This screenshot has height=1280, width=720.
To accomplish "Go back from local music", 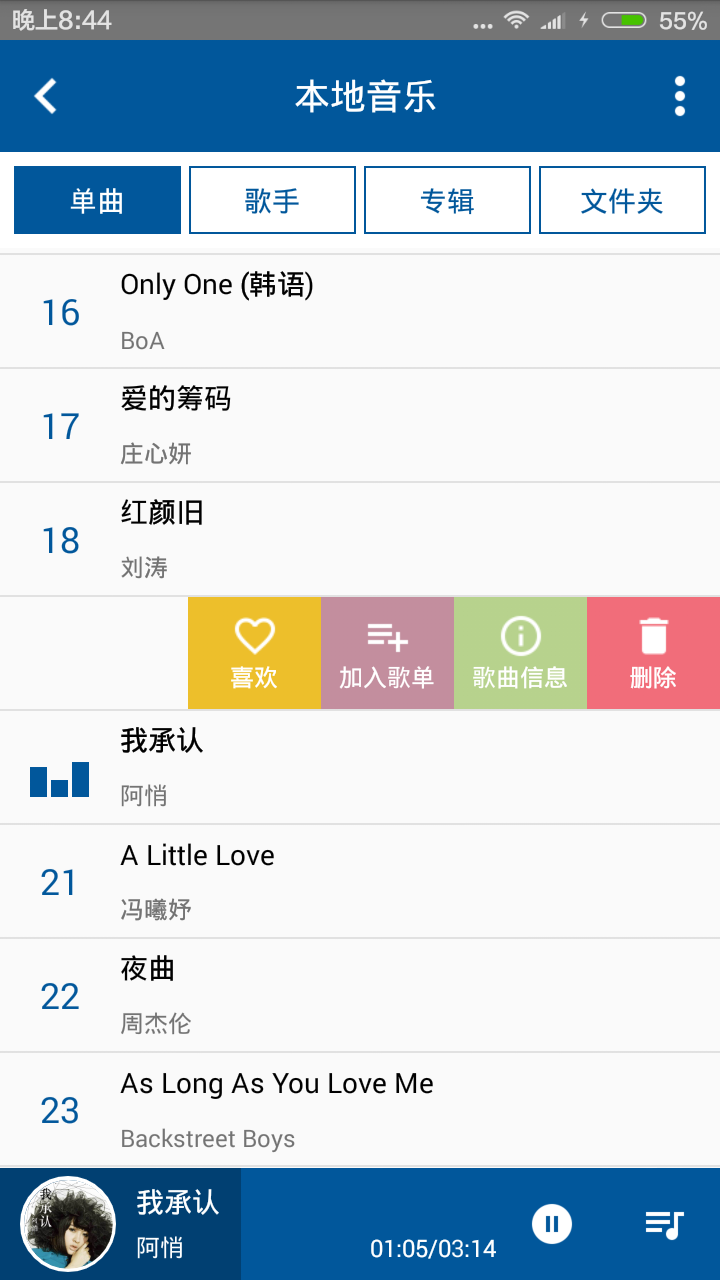I will click(x=46, y=96).
